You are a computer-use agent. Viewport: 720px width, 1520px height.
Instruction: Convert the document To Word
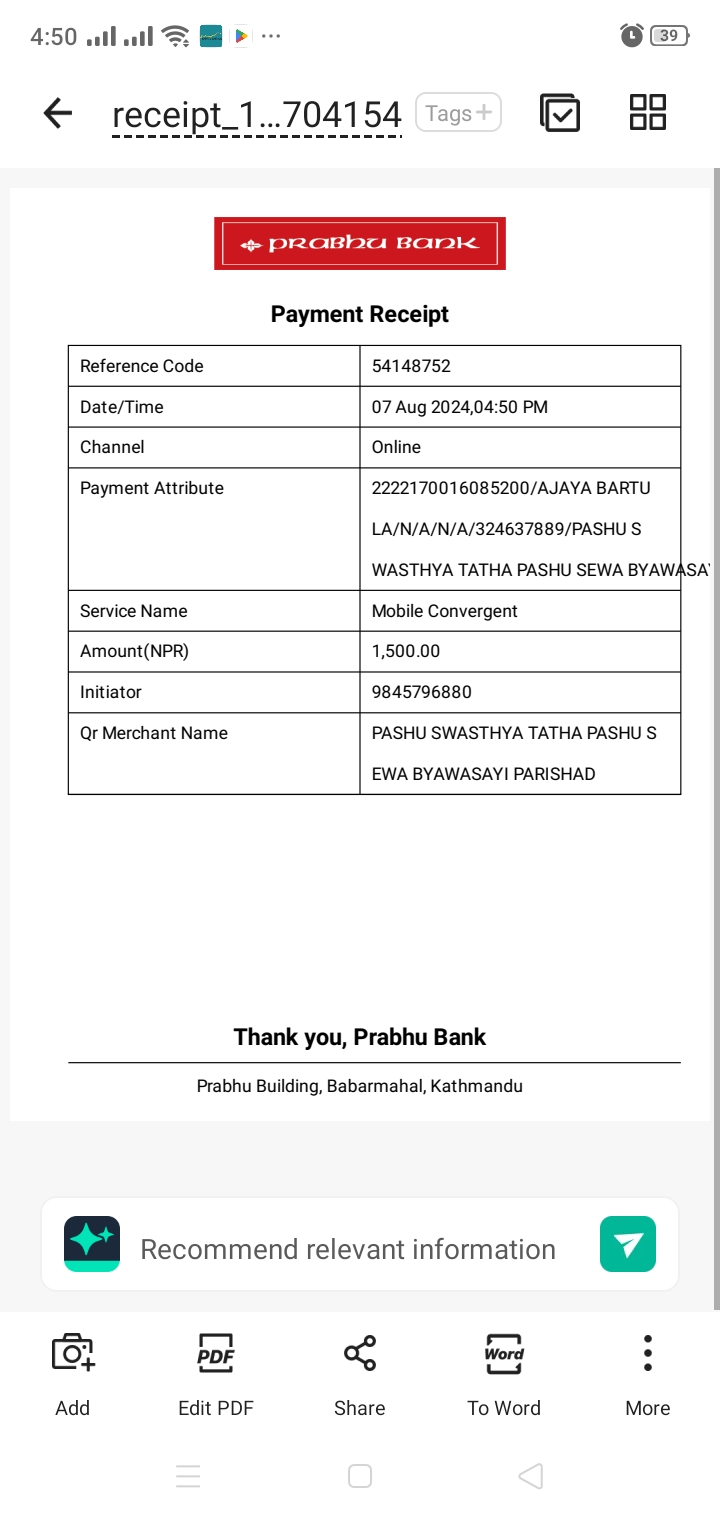tap(504, 1375)
